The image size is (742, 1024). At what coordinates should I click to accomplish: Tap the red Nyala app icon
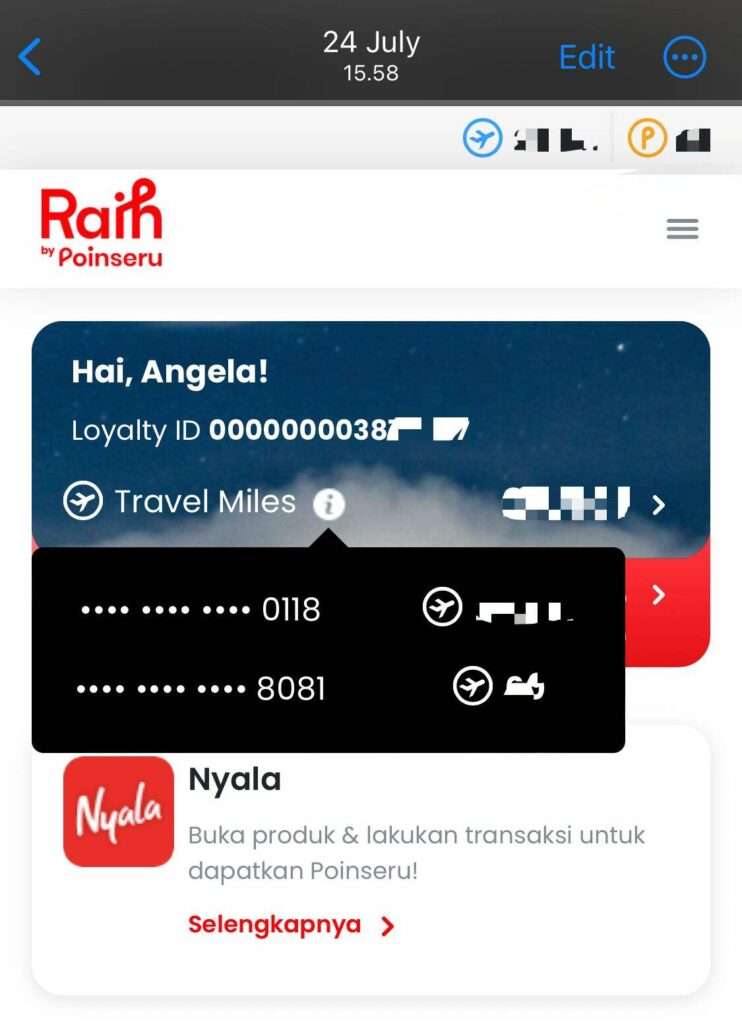coord(117,810)
